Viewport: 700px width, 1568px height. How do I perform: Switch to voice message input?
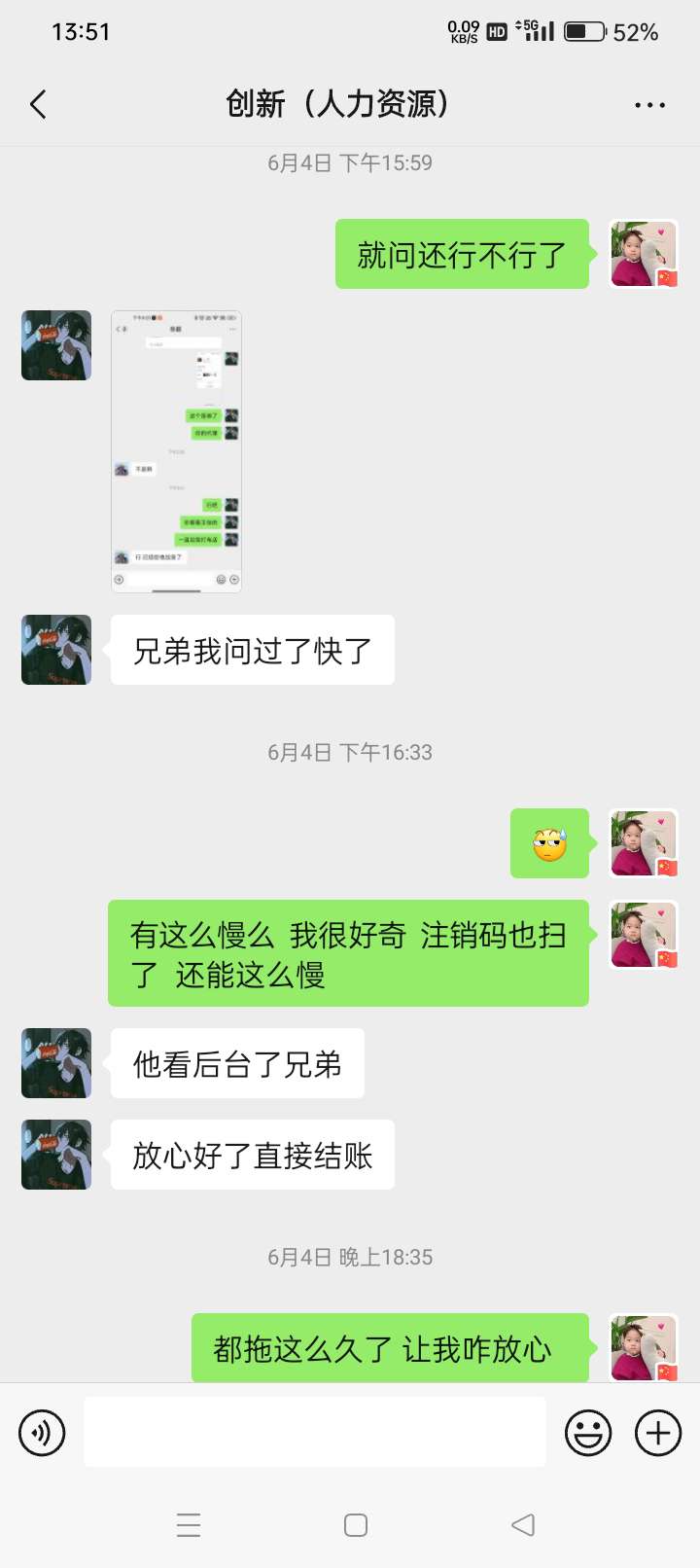click(42, 1433)
